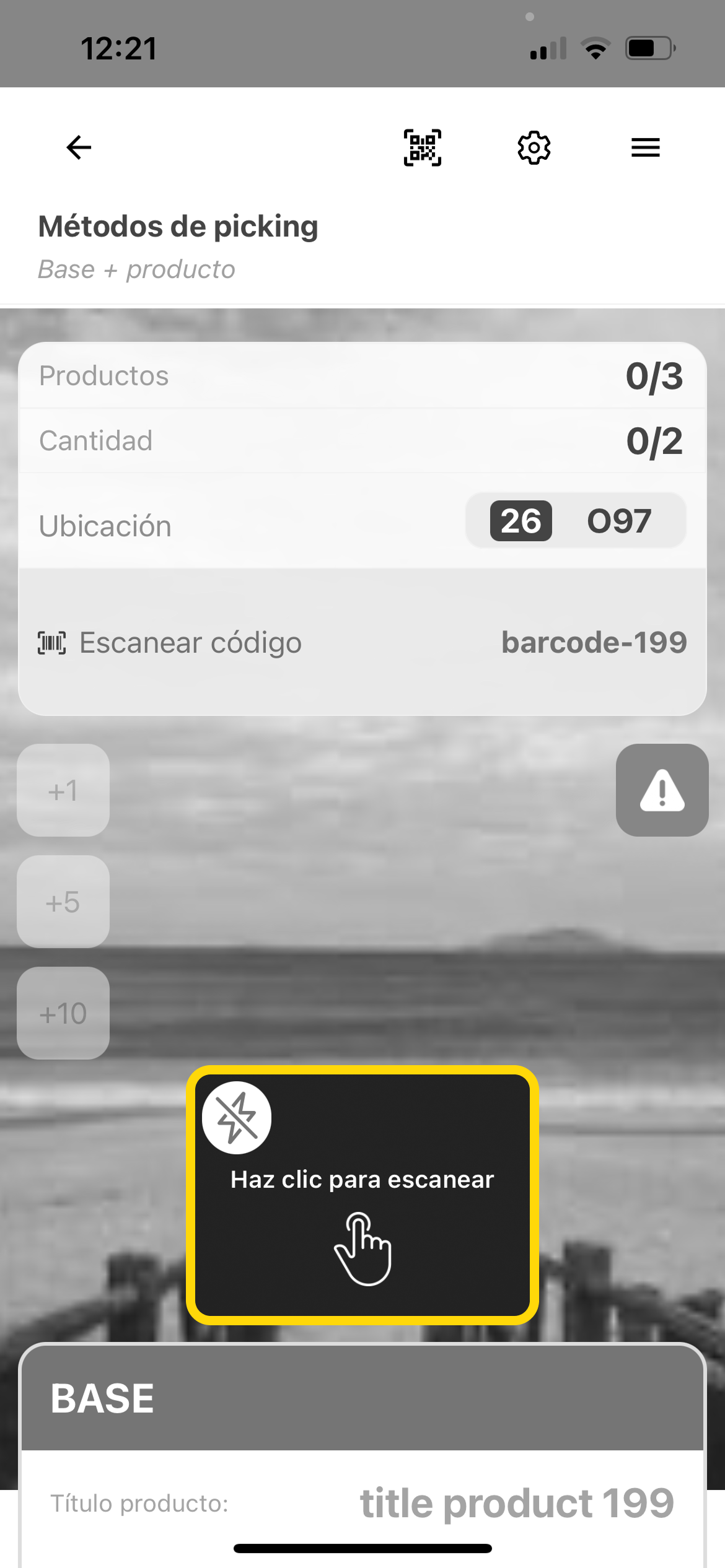Viewport: 725px width, 1568px height.
Task: Toggle the camera flash icon
Action: click(x=237, y=1118)
